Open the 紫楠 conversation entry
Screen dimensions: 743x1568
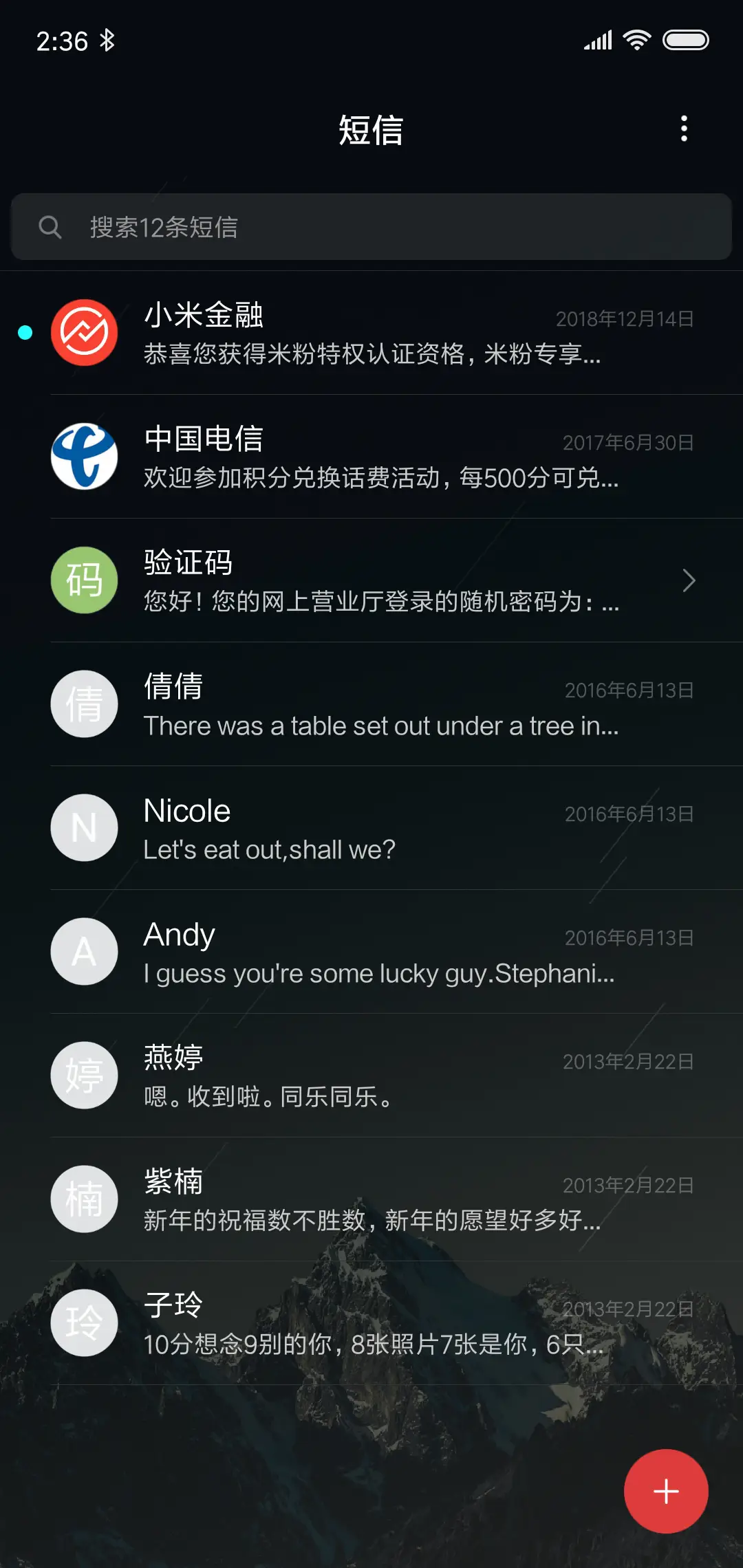pyautogui.click(x=371, y=1199)
